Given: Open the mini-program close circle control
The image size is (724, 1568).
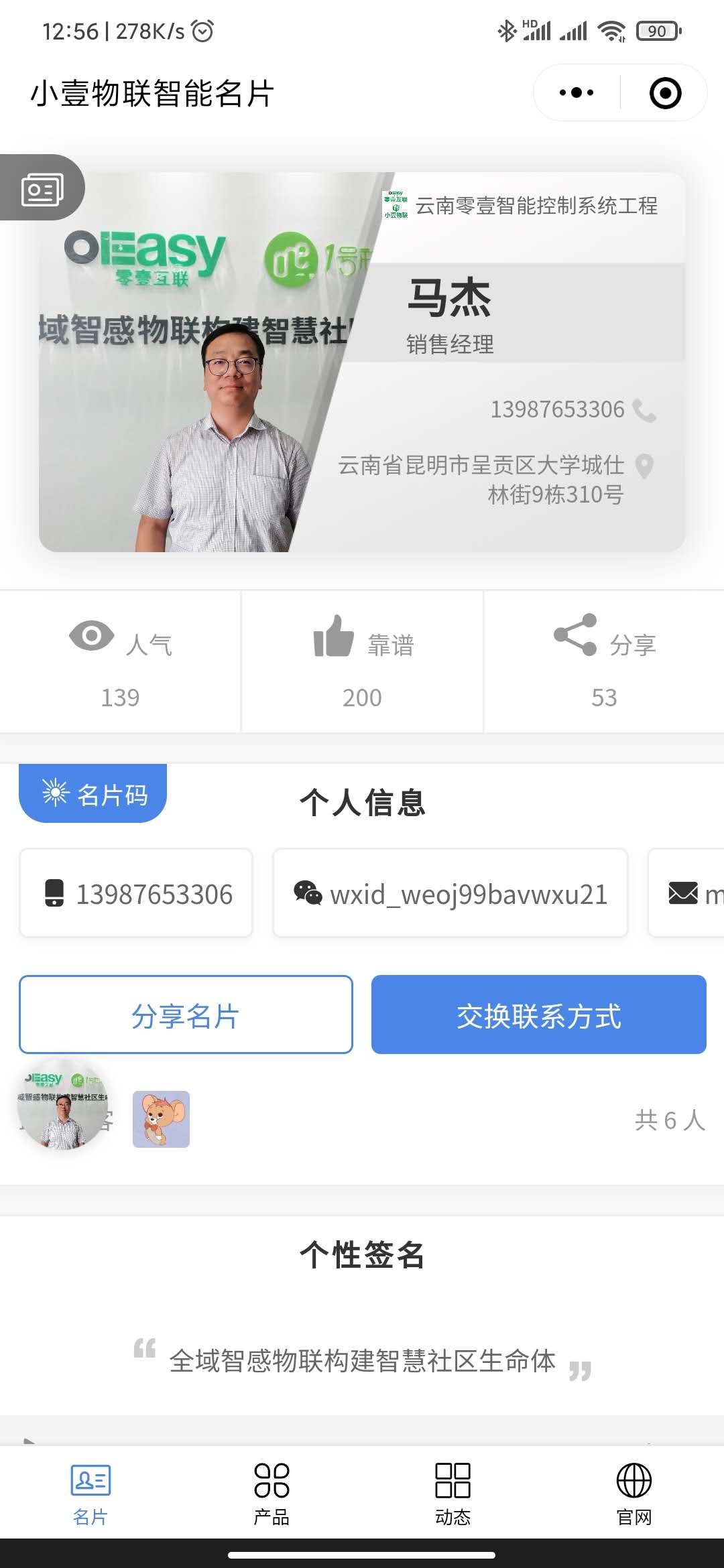Looking at the screenshot, I should [x=666, y=94].
